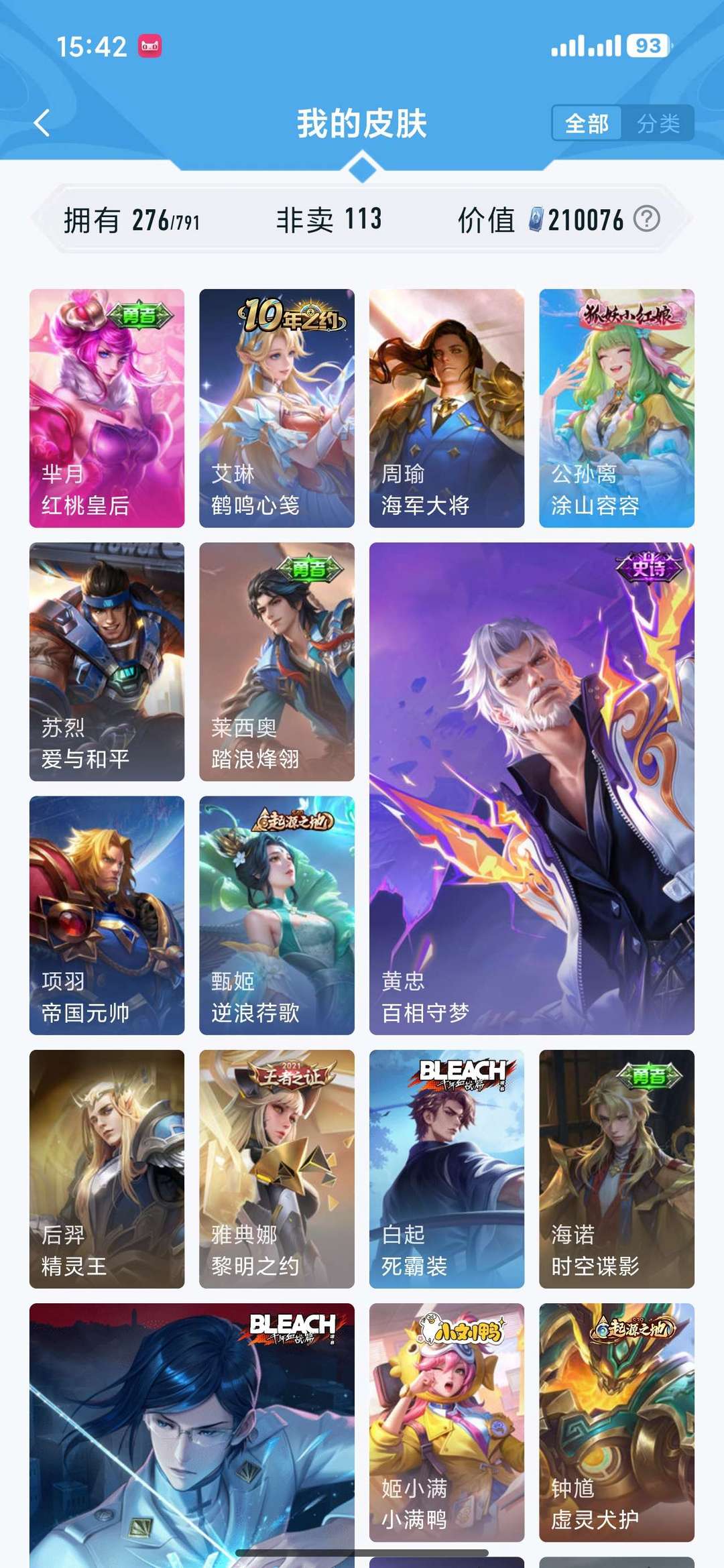The image size is (724, 1568).
Task: View the 甄姬 逆浪荇歌 skin
Action: pos(277,915)
